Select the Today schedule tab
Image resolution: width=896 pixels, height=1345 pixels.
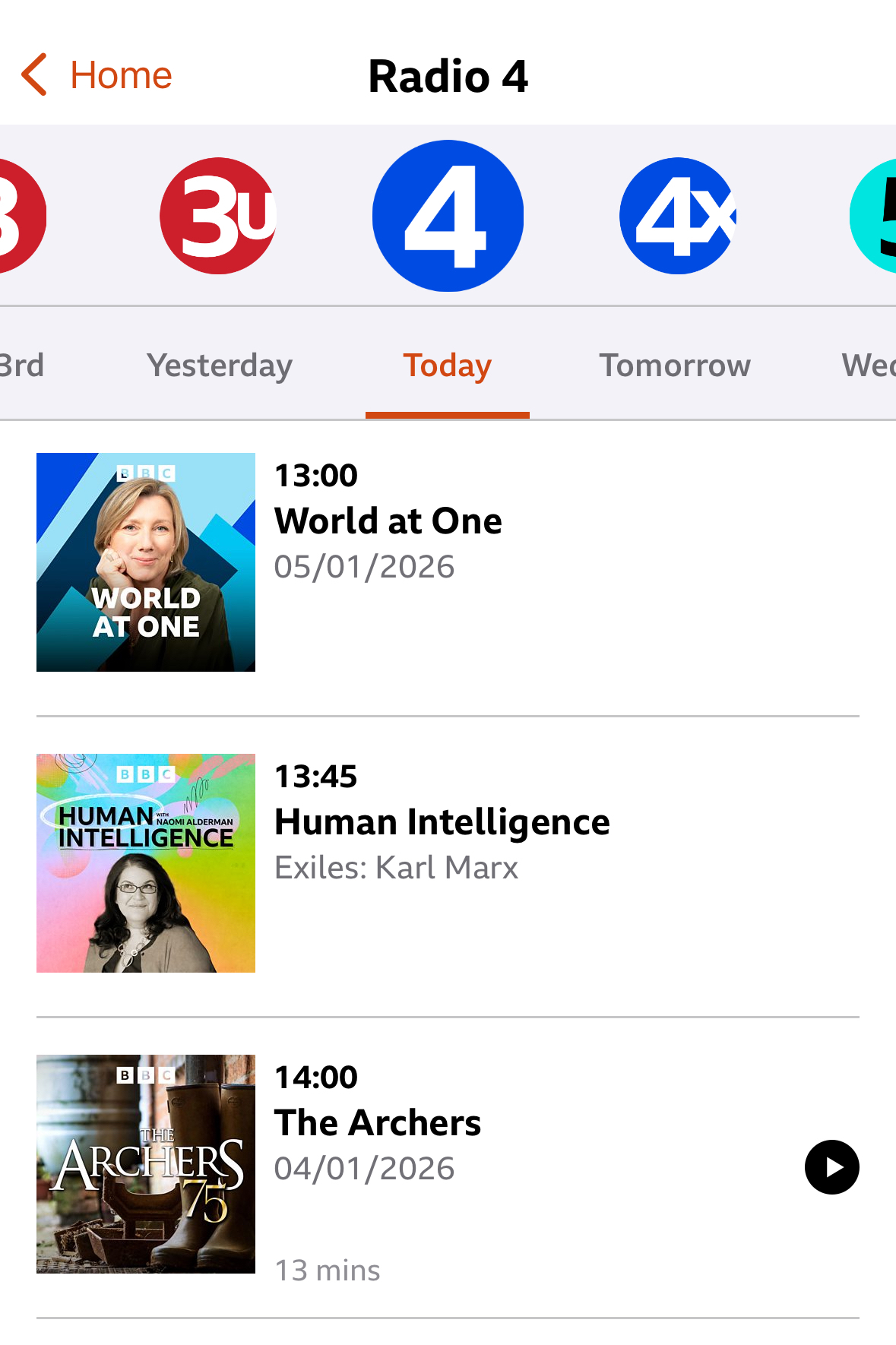coord(447,366)
